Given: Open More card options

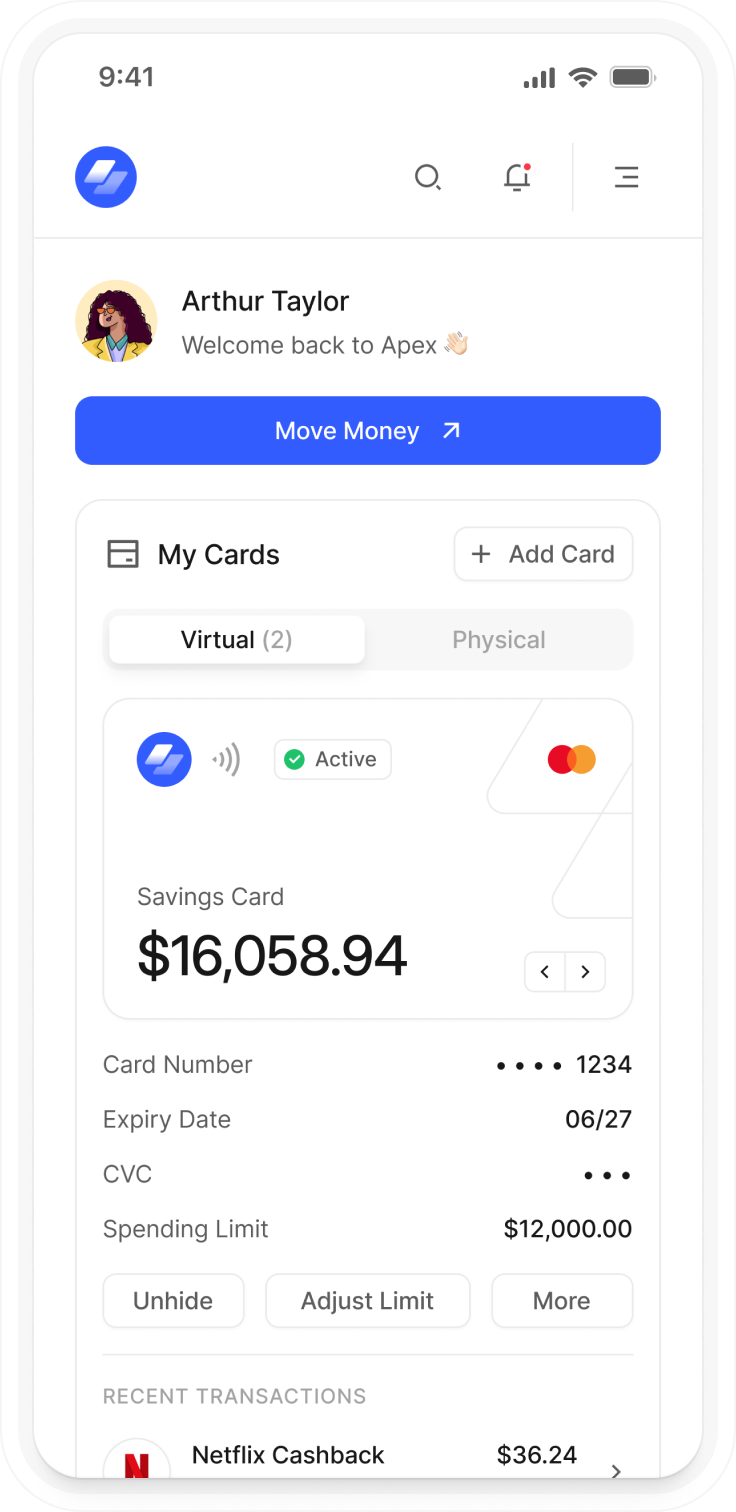Looking at the screenshot, I should pos(561,1301).
